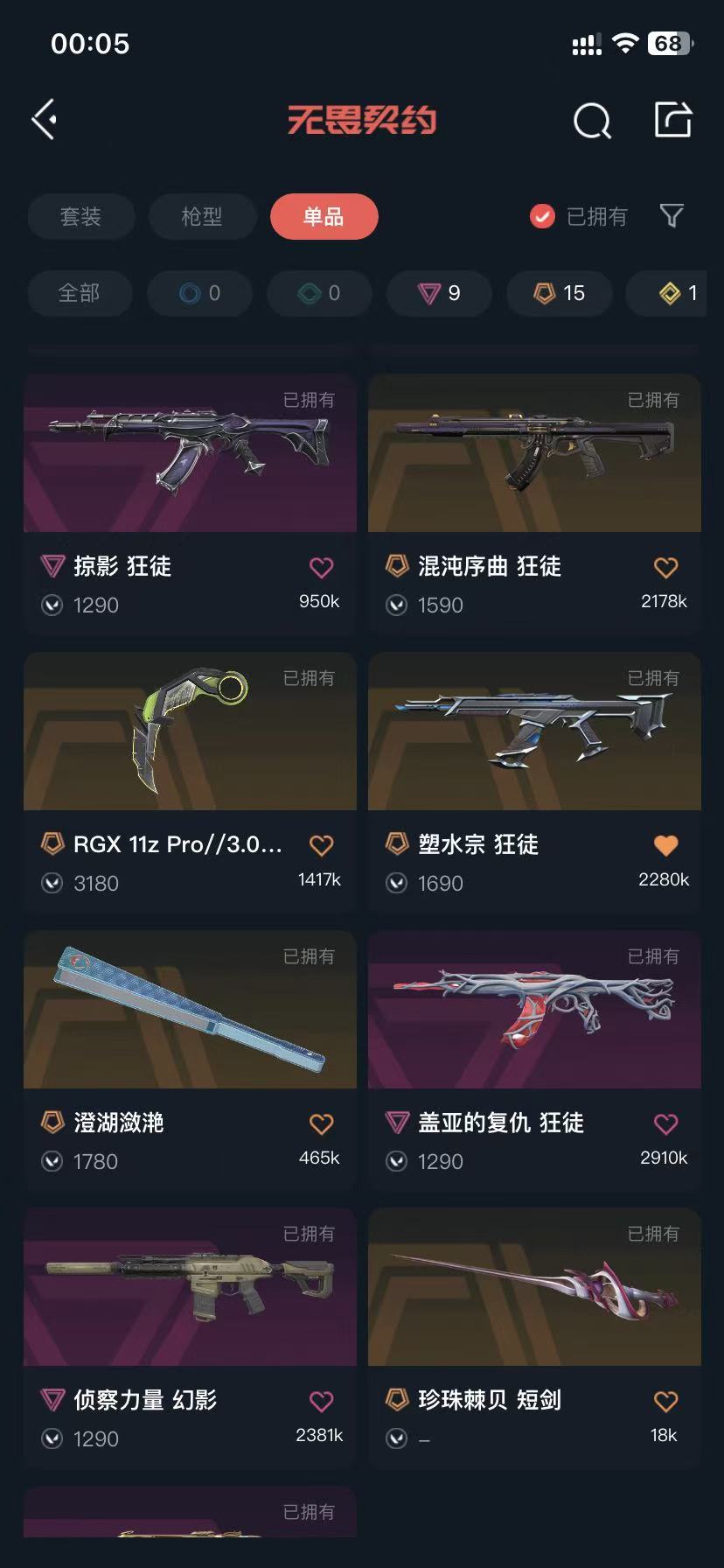Tap the blue currency chip showing 0
This screenshot has width=724, height=1568.
pos(199,293)
